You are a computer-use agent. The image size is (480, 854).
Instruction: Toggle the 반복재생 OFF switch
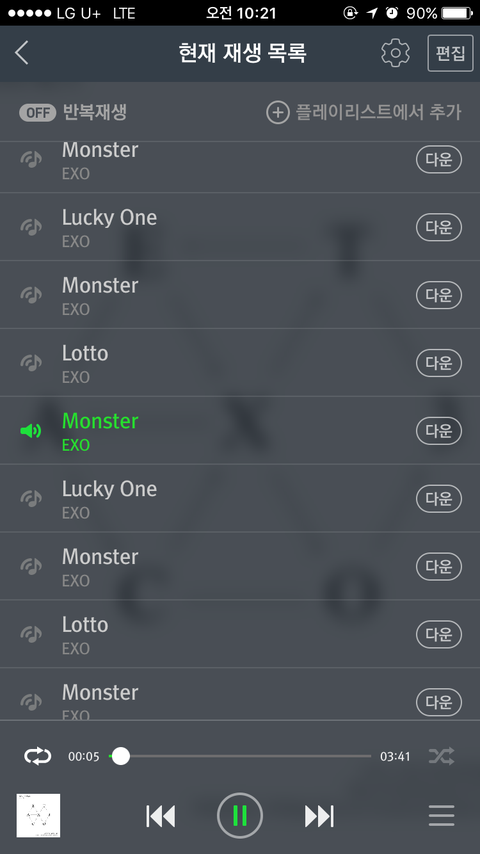pos(38,113)
